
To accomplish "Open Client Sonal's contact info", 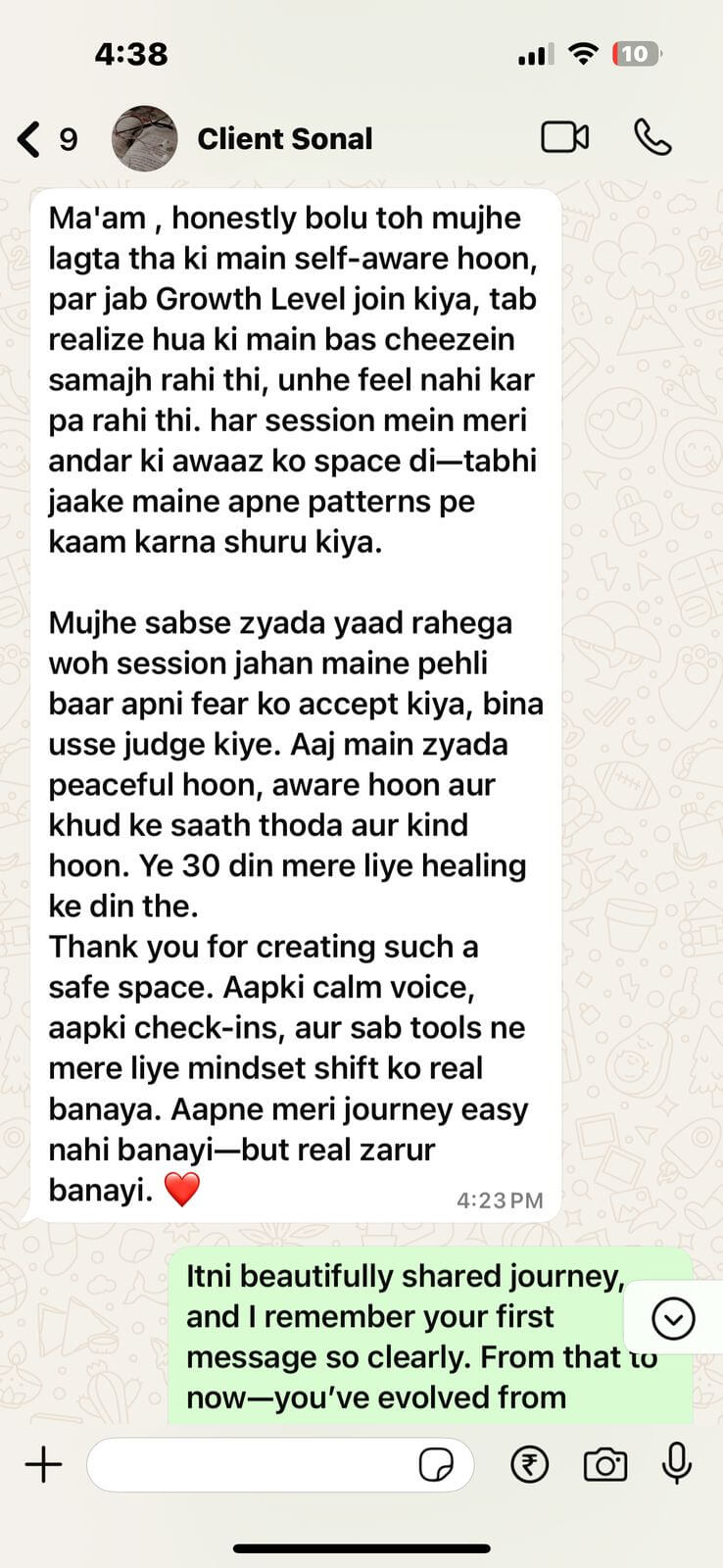I will (x=284, y=139).
